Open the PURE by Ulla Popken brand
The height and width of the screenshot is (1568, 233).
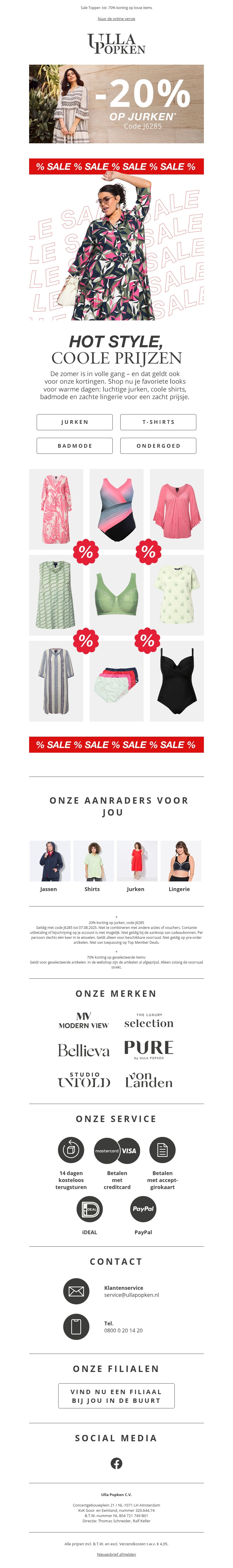pos(149,1050)
